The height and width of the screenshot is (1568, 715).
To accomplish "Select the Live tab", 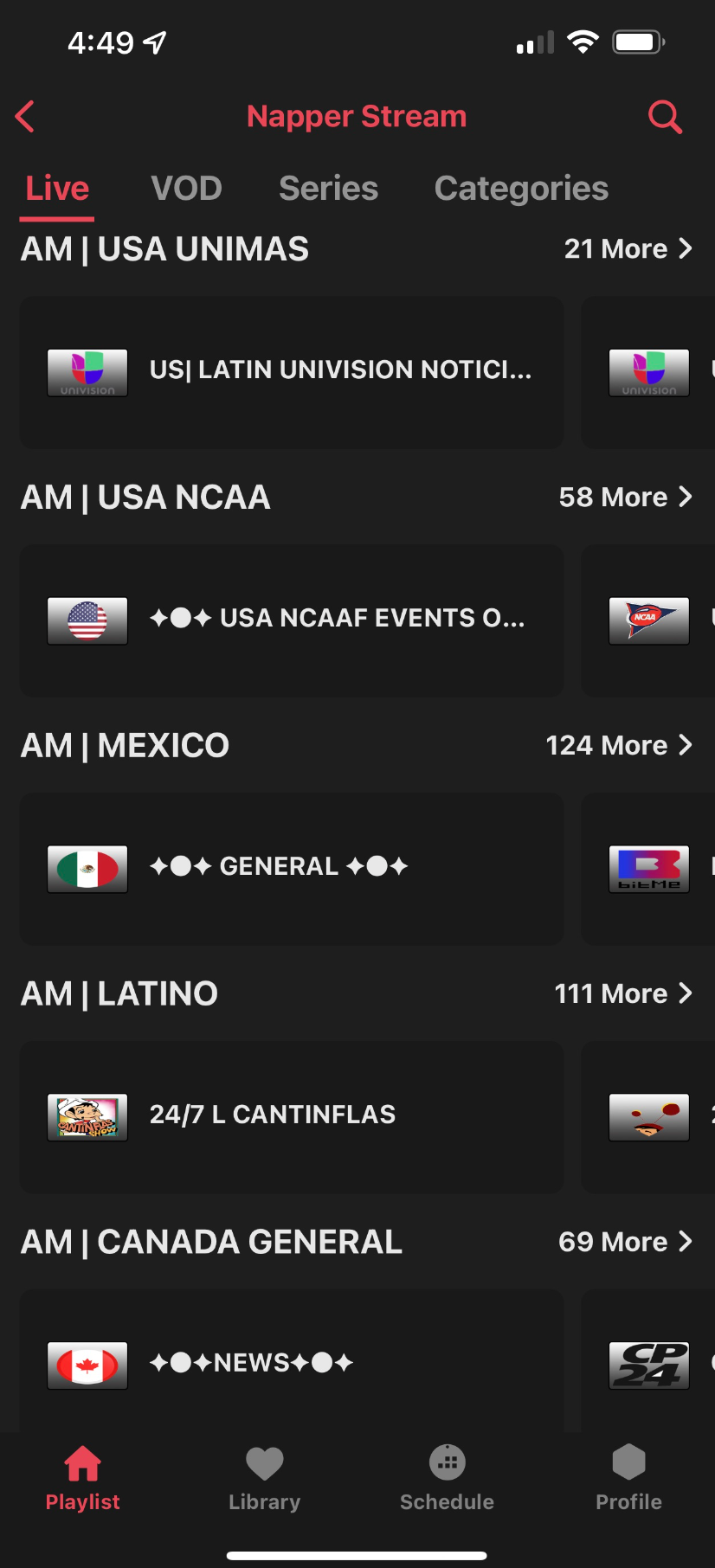I will [57, 189].
